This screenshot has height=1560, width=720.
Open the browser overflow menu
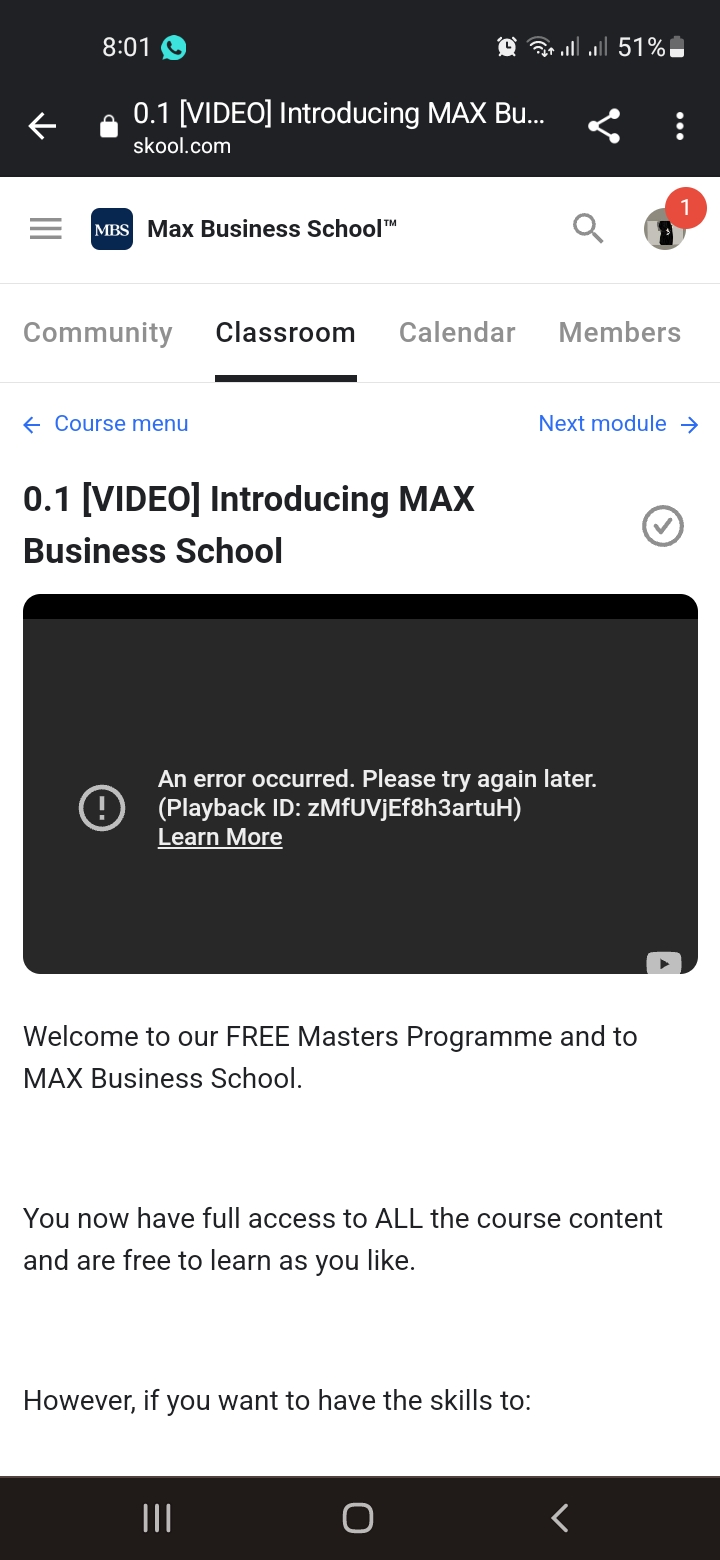tap(680, 126)
